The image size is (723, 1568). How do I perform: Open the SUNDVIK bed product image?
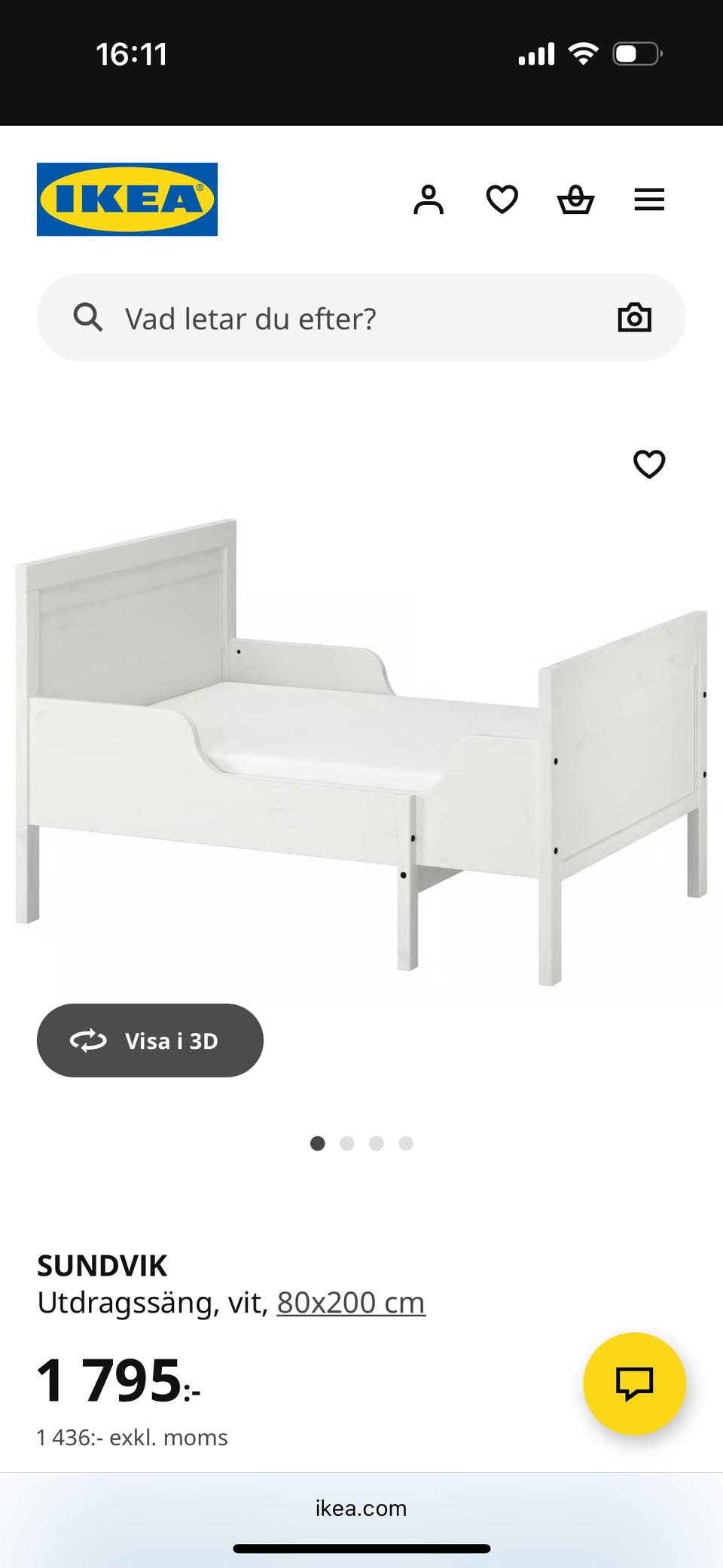pyautogui.click(x=361, y=753)
